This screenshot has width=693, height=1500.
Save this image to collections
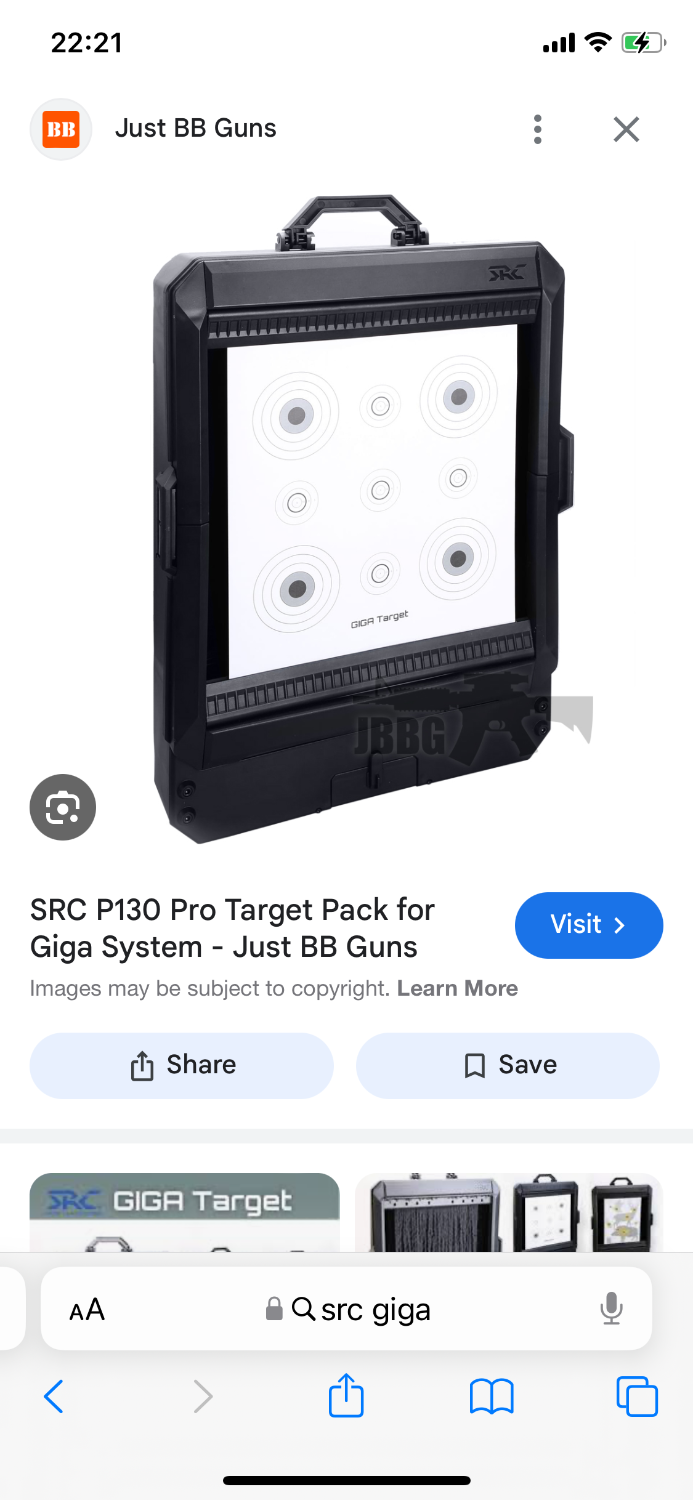point(508,1065)
